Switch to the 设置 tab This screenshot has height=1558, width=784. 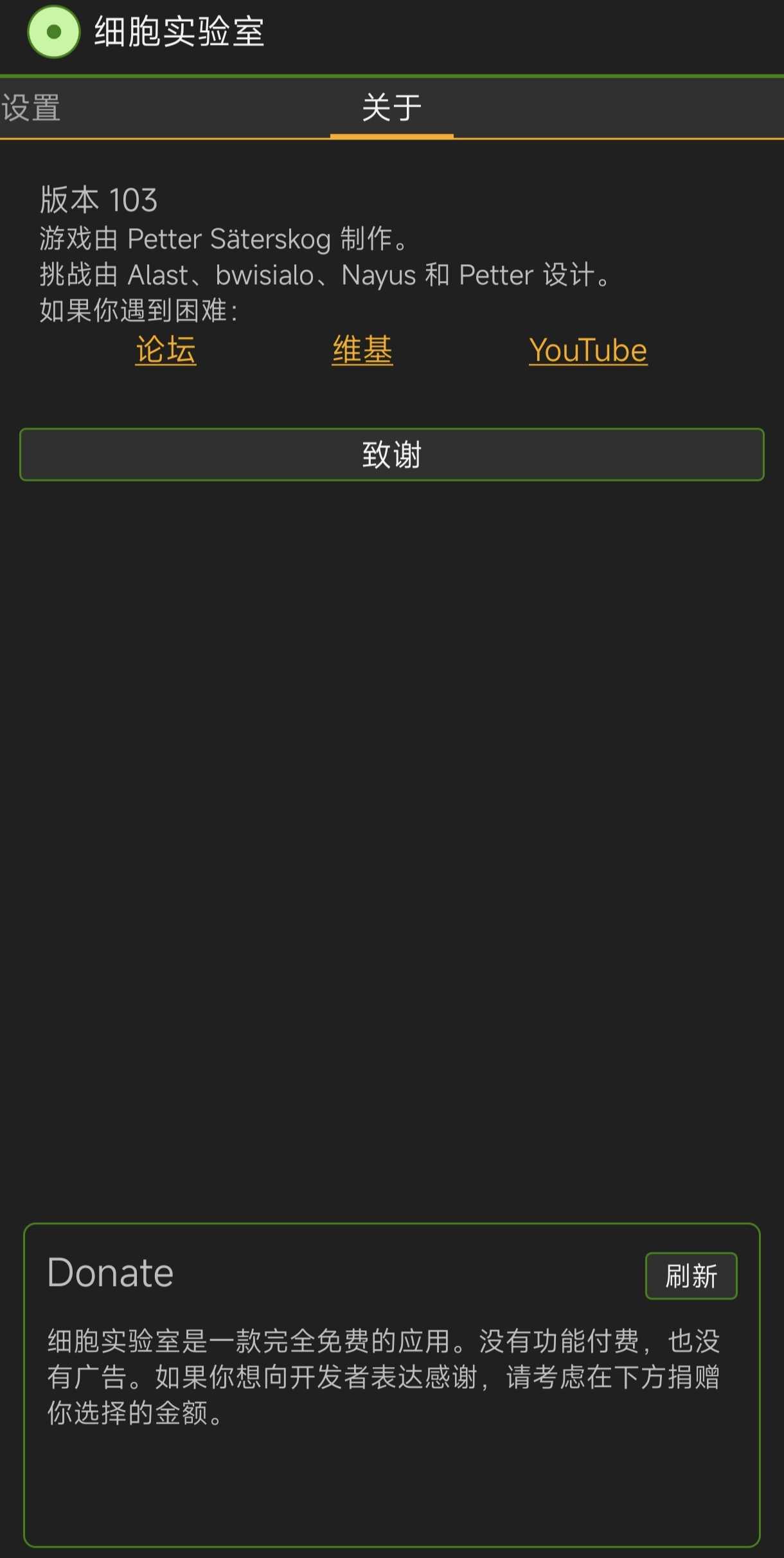point(31,107)
